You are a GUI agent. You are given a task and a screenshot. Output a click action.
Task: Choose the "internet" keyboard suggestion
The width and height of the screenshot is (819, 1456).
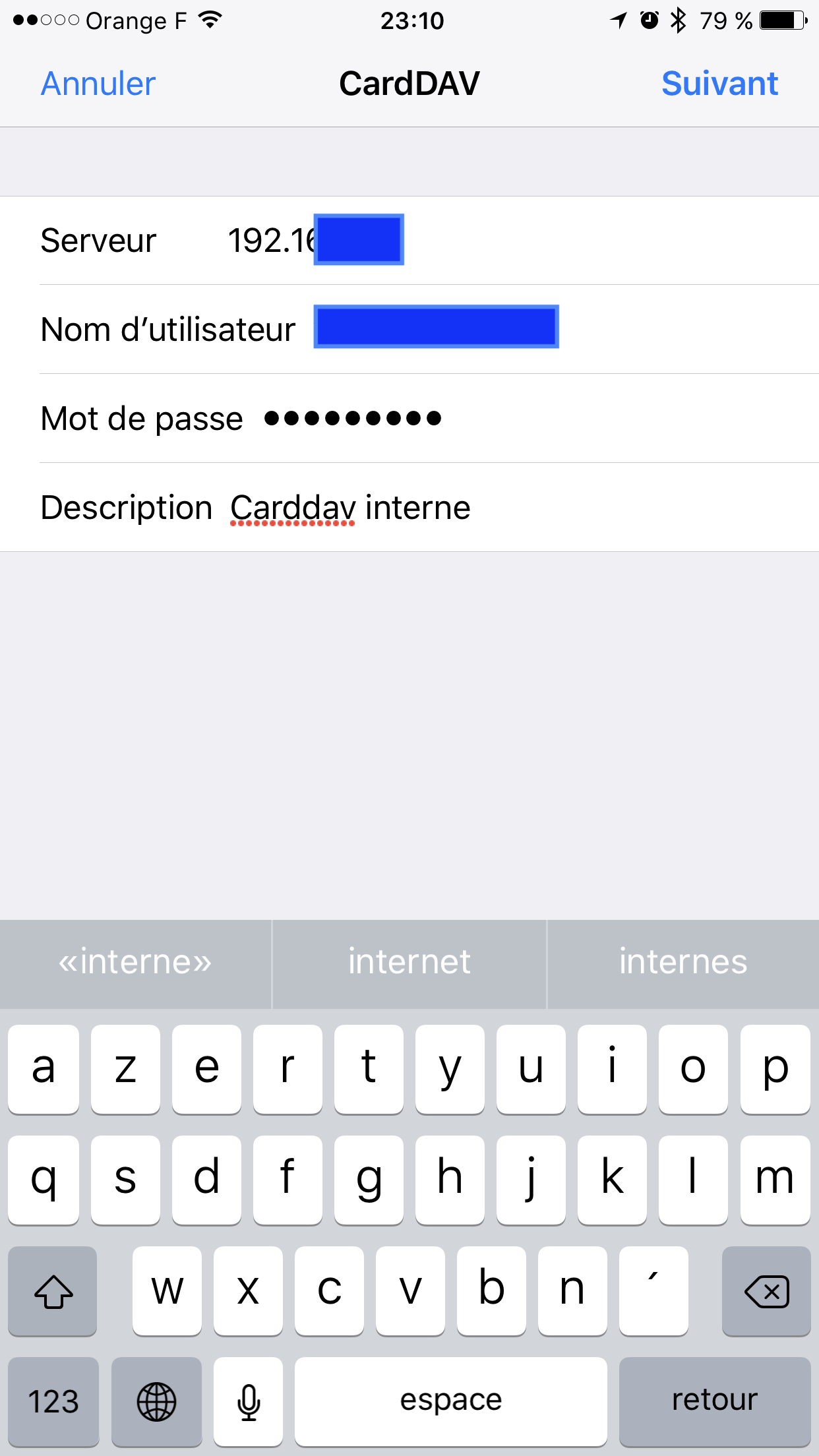[409, 962]
